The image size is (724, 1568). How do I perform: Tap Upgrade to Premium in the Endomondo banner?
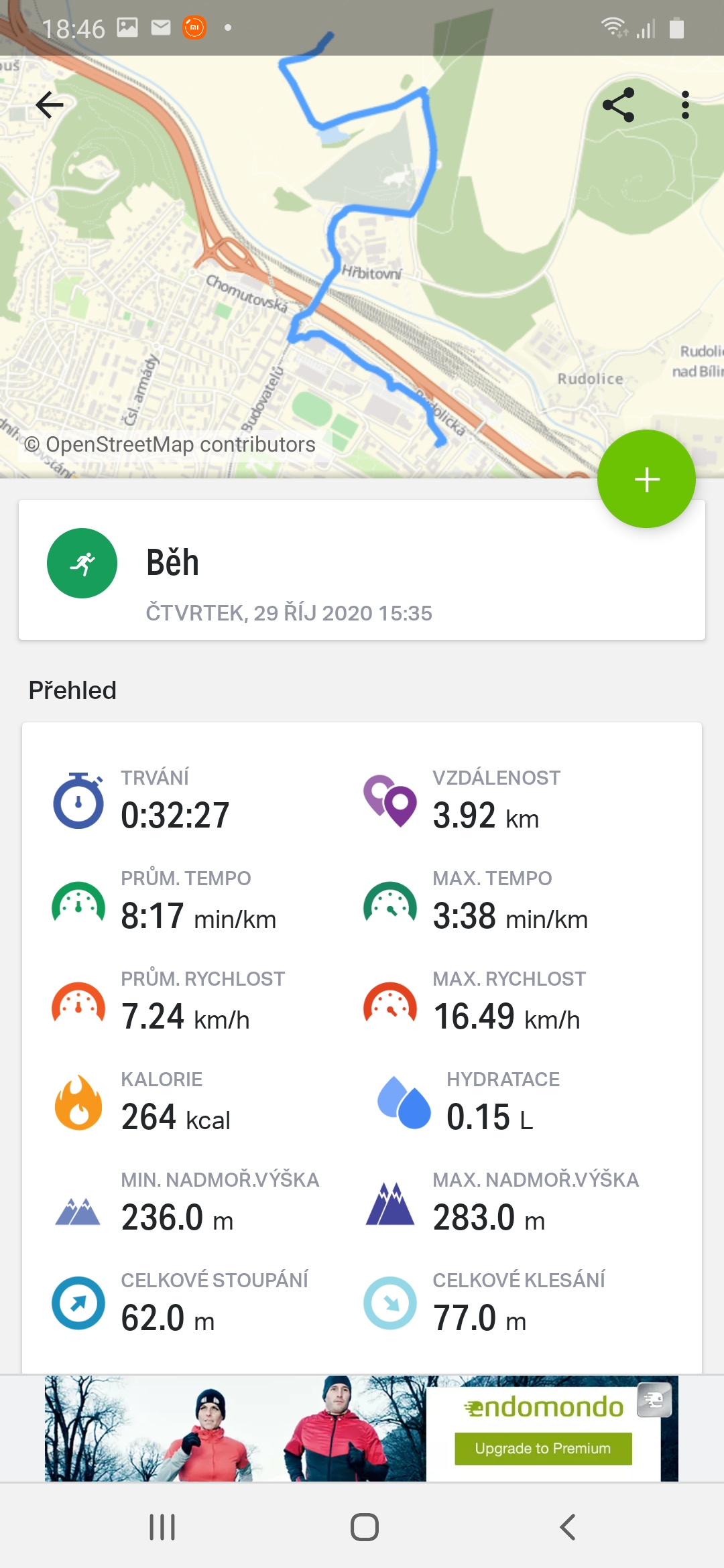543,1449
